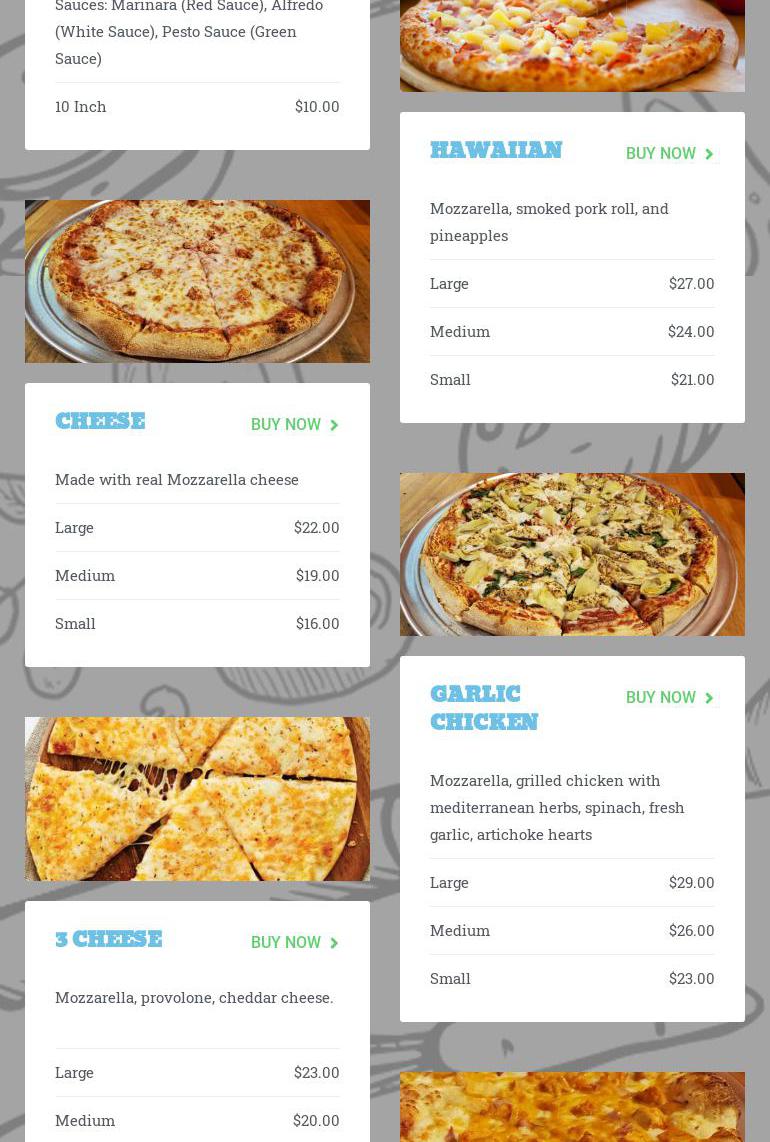
Task: Open the Cheese pizza photo
Action: pyautogui.click(x=197, y=281)
